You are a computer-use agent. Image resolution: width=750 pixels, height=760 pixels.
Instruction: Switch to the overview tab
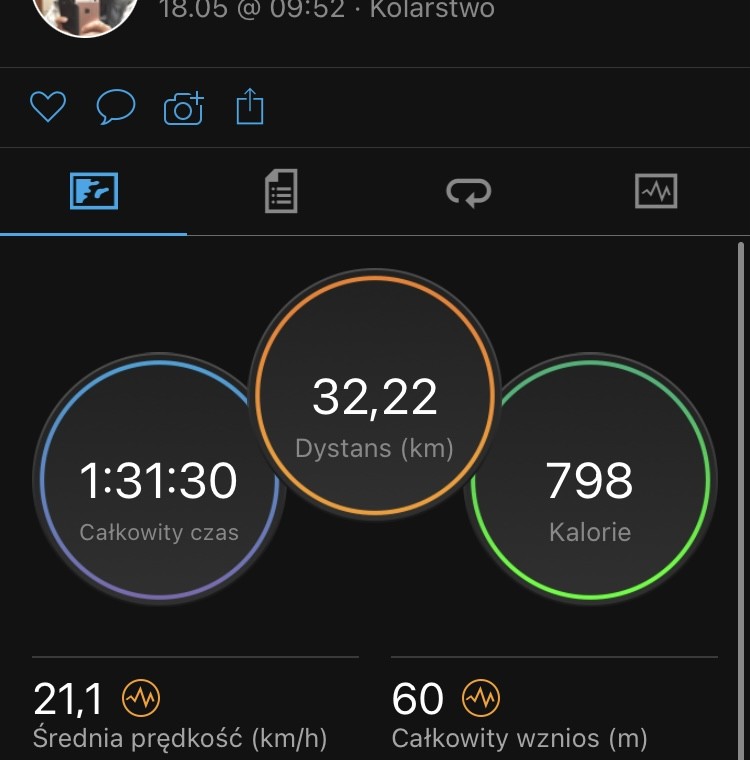point(94,190)
